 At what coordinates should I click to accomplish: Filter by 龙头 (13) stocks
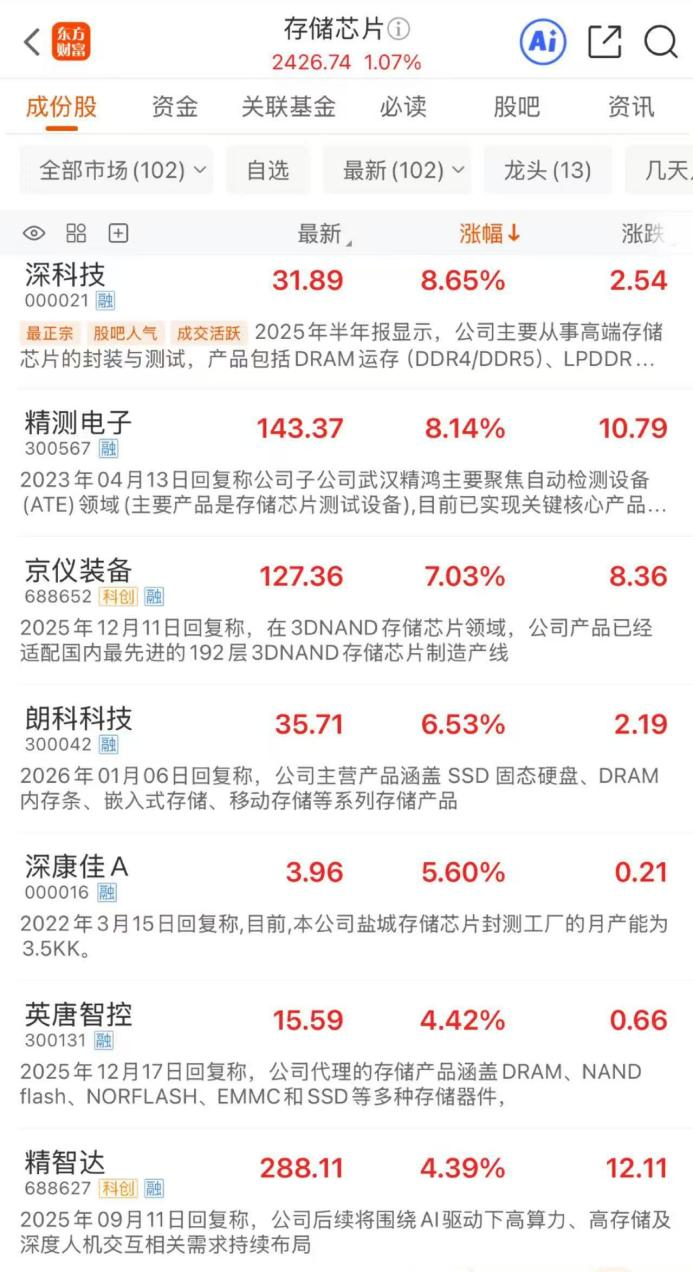point(547,170)
